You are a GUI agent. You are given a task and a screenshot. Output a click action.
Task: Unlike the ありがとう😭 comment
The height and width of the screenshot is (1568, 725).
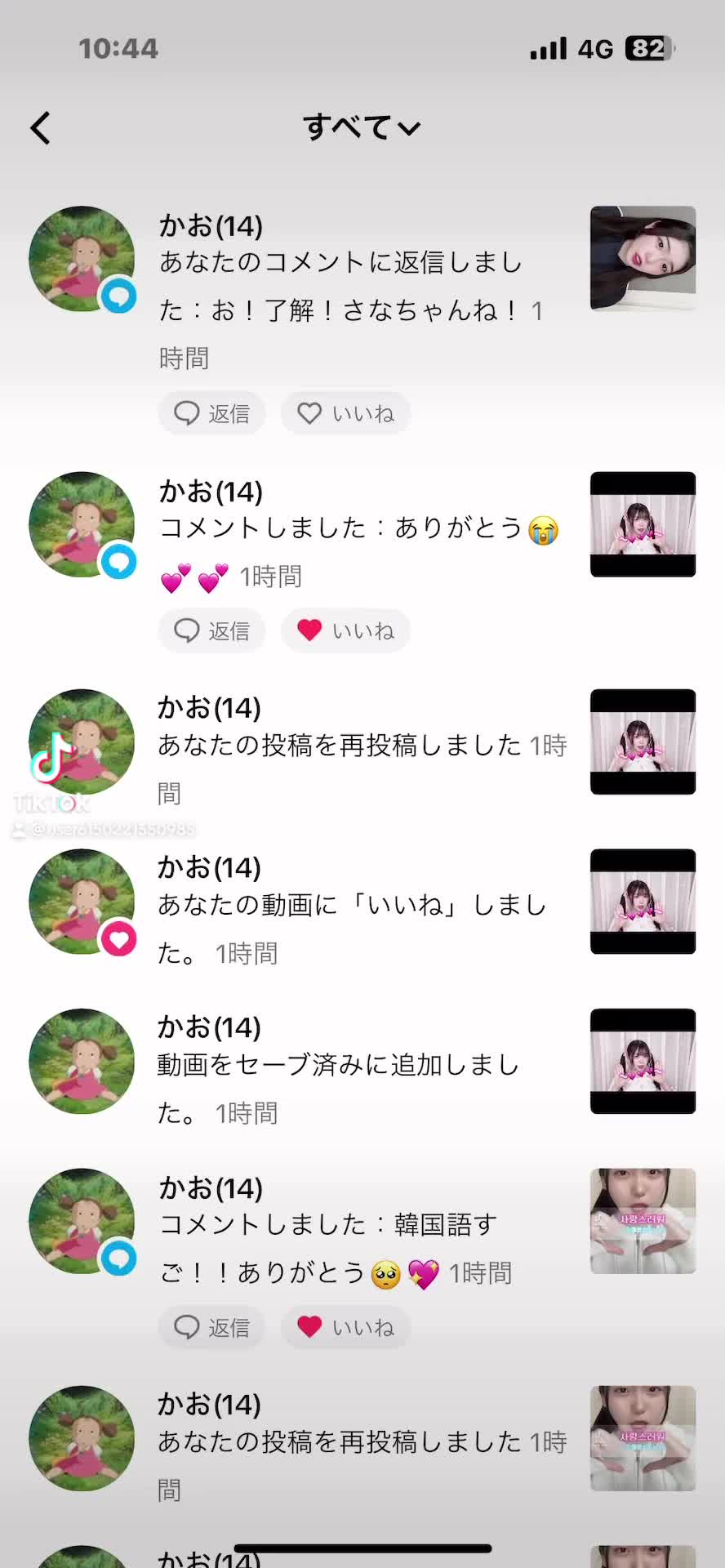point(345,630)
